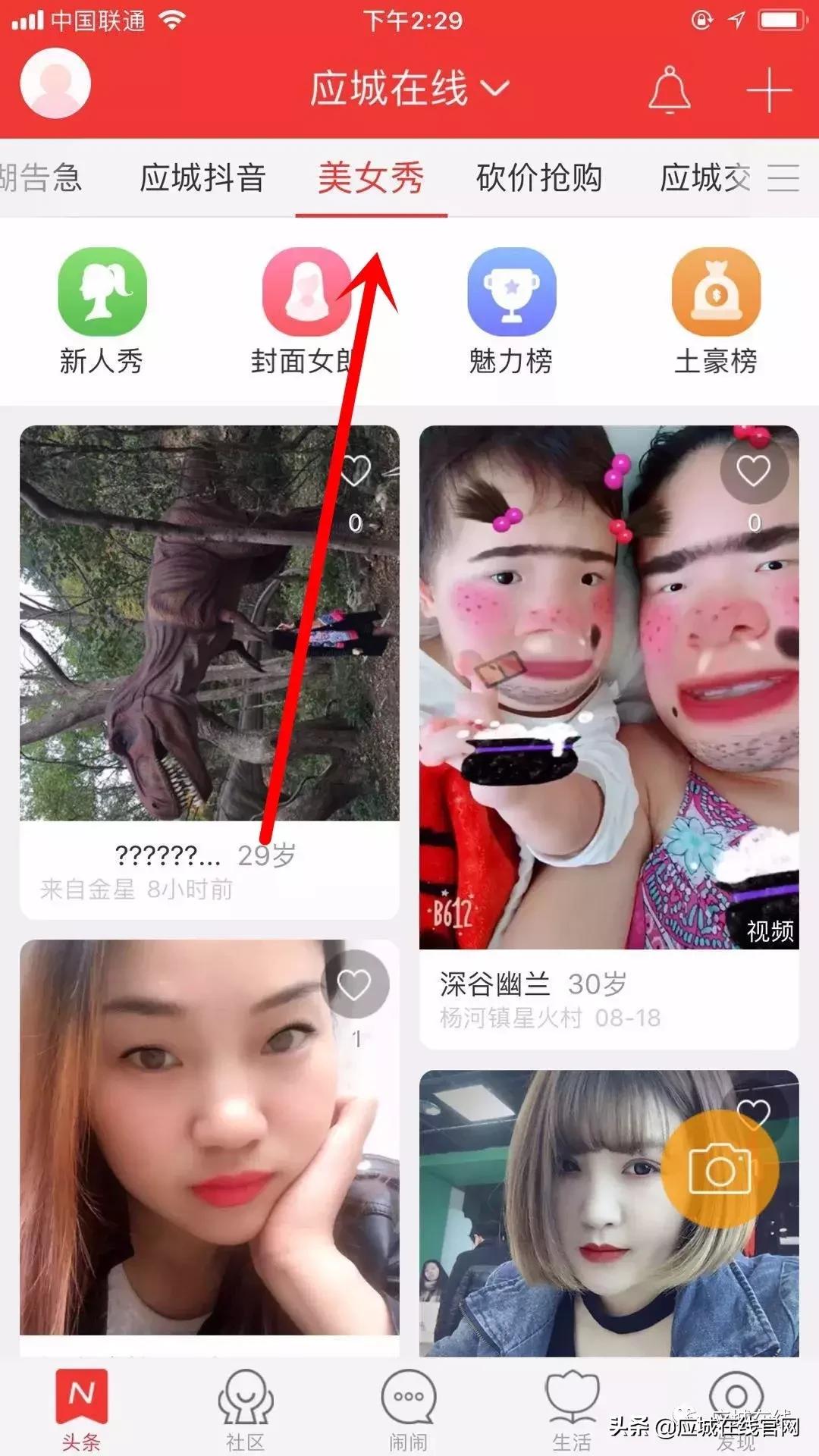Expand the 应城在线 city dropdown
This screenshot has width=819, height=1456.
[x=409, y=88]
